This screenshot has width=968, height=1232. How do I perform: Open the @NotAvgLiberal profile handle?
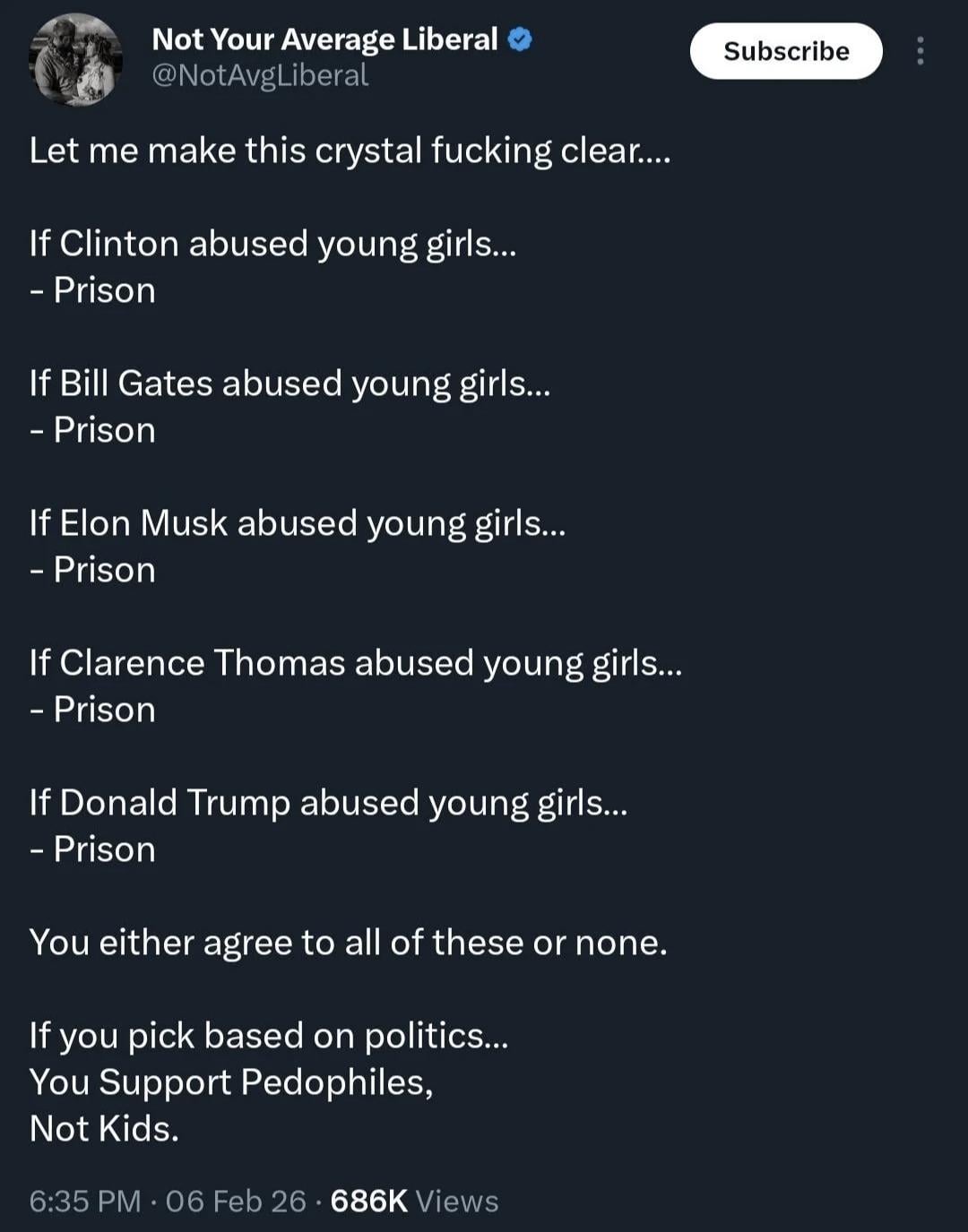pyautogui.click(x=260, y=75)
